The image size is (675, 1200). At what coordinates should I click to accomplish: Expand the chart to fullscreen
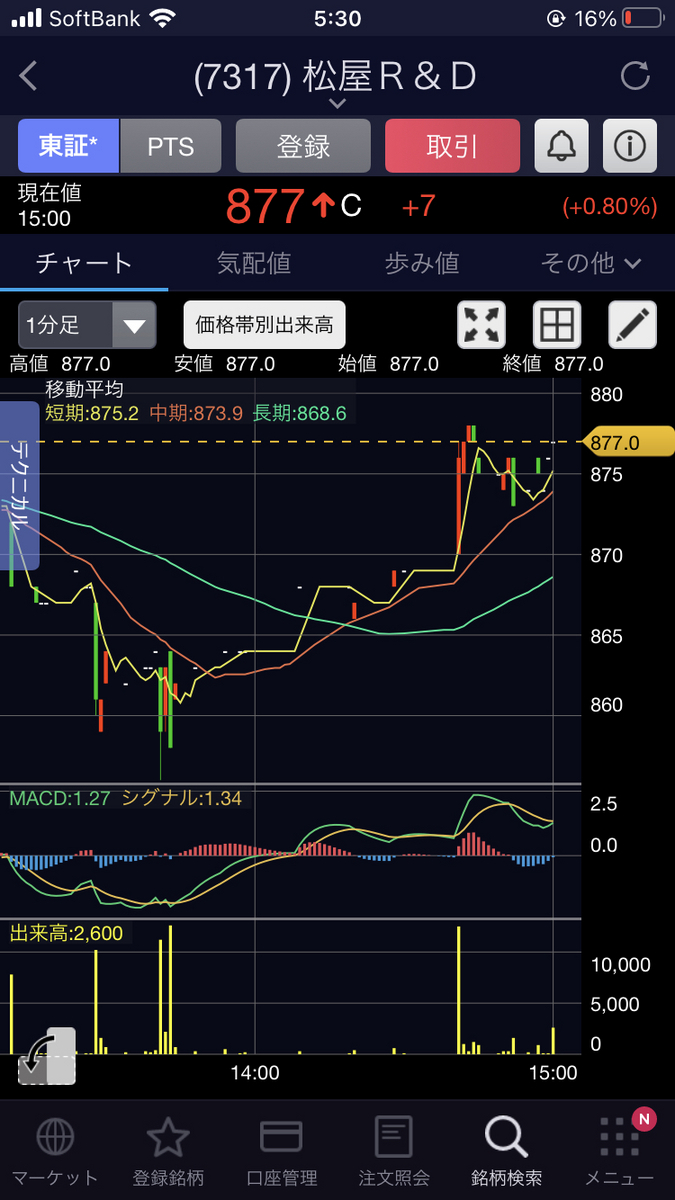point(481,325)
